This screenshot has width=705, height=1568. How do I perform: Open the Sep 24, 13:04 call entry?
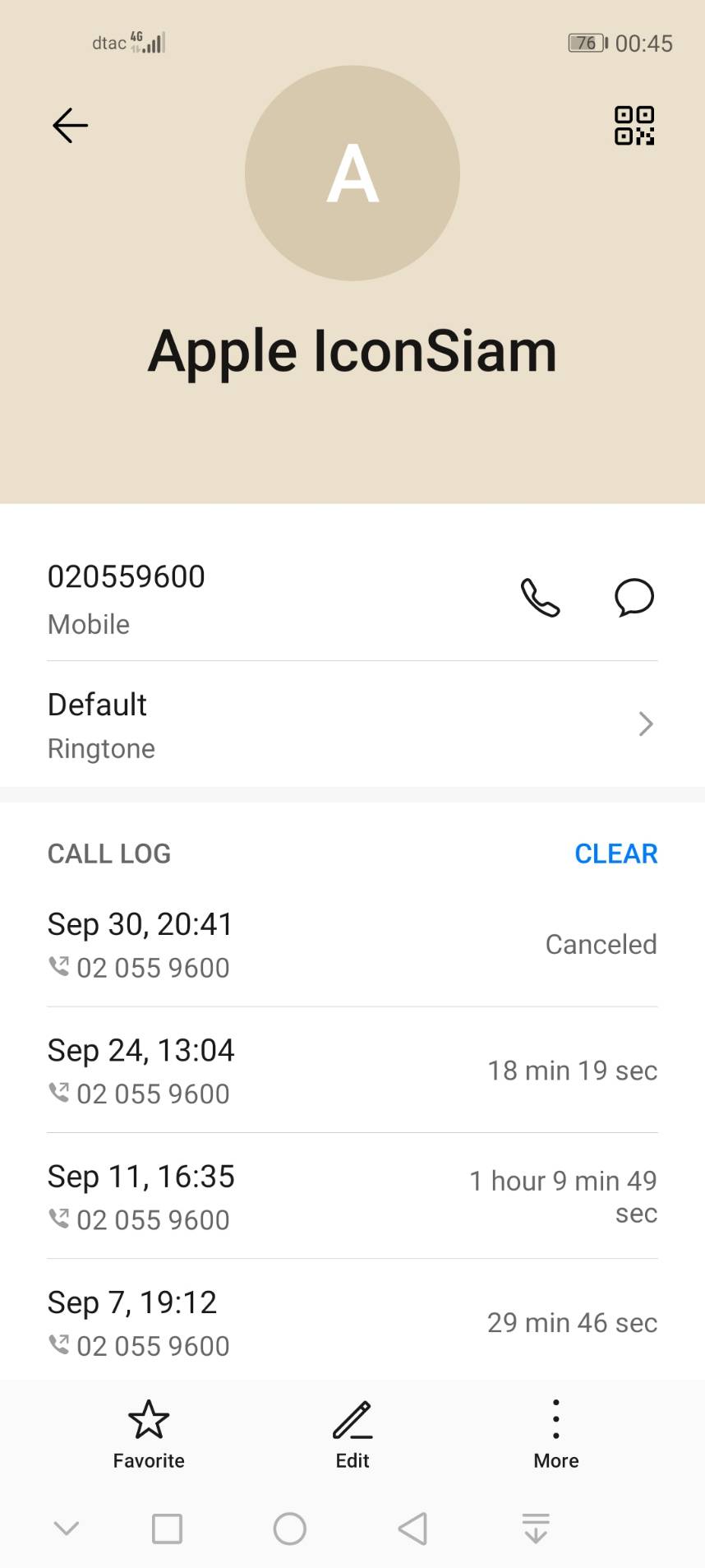[352, 1070]
